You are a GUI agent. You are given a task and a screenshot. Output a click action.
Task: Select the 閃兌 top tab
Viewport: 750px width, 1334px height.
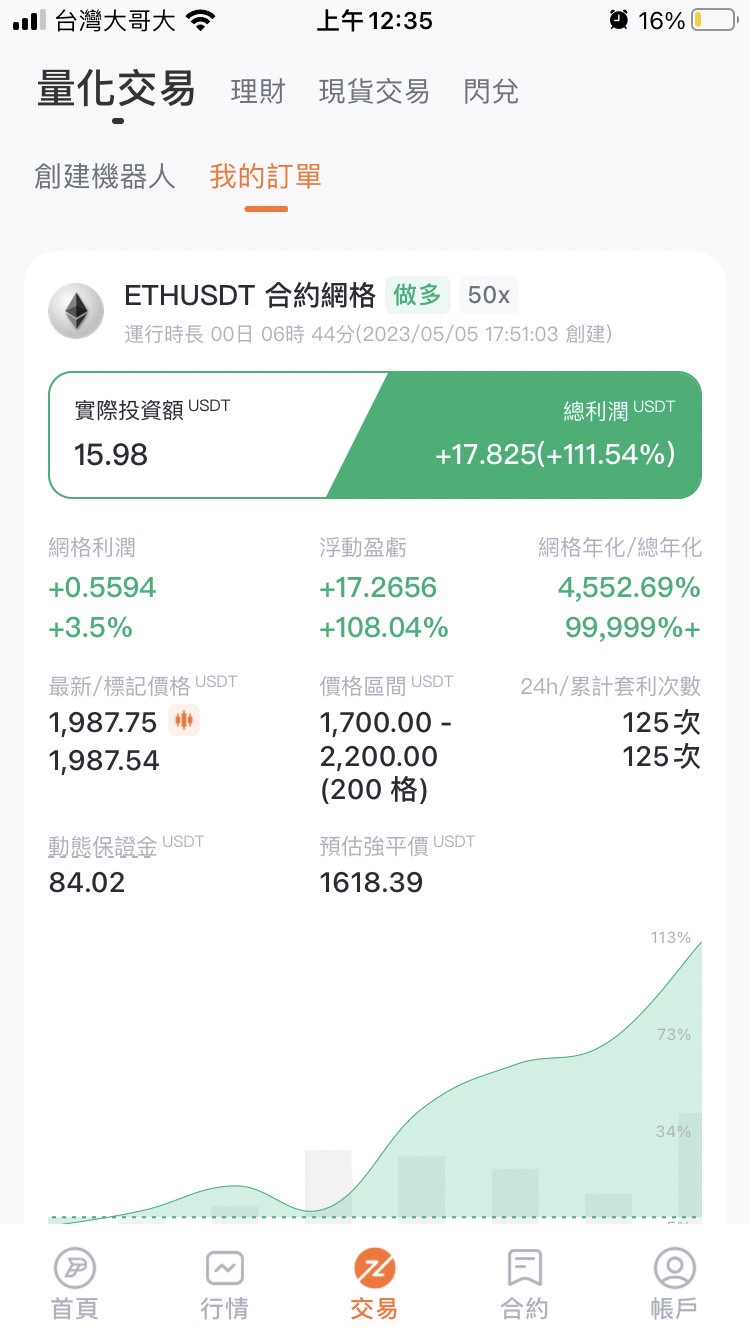pos(491,92)
